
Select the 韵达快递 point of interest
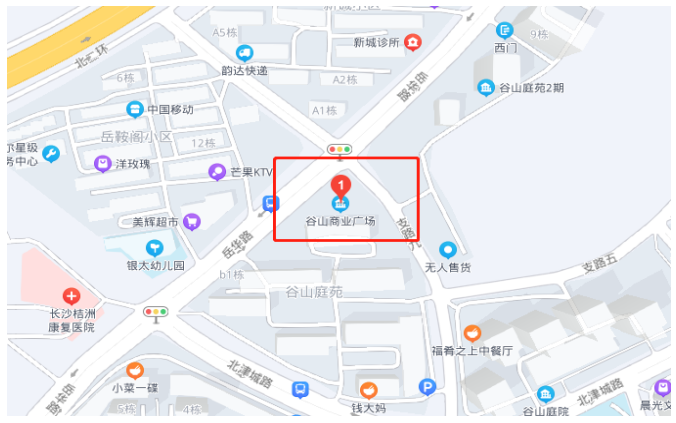pyautogui.click(x=244, y=53)
